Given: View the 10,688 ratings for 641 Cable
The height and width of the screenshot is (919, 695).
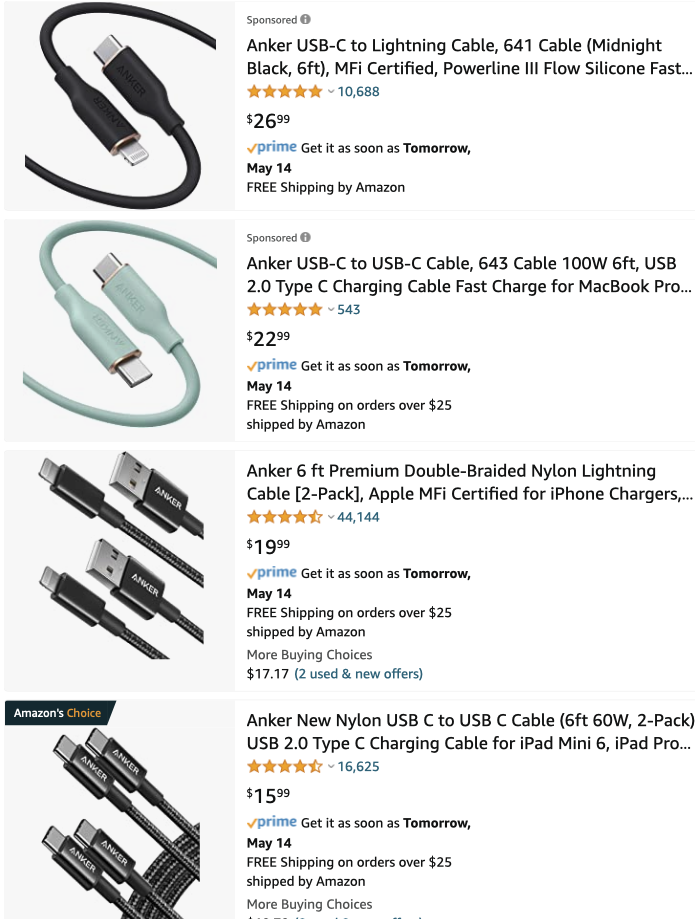Looking at the screenshot, I should tap(358, 91).
